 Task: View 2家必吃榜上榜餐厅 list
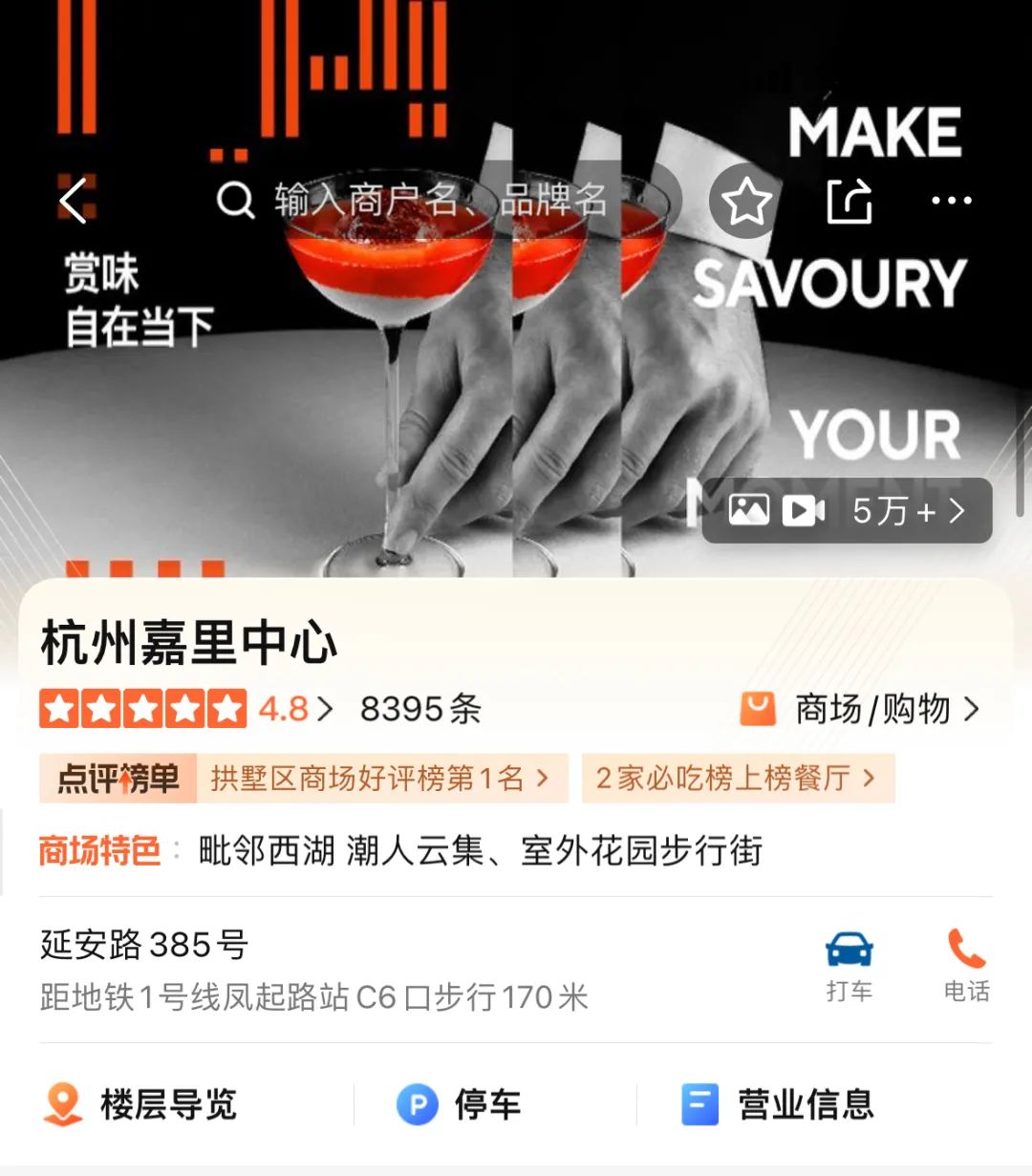(x=737, y=779)
